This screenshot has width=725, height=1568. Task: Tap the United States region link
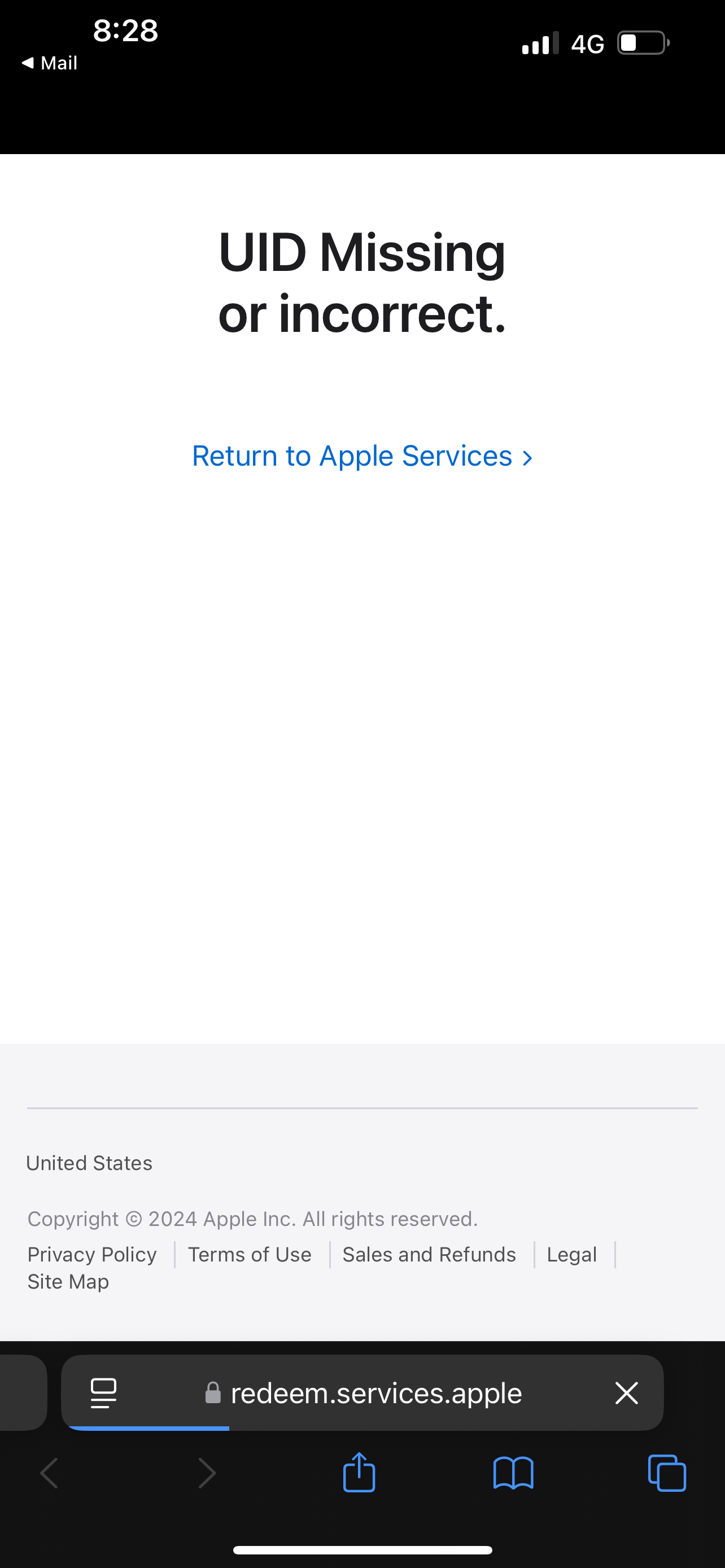(x=89, y=1163)
